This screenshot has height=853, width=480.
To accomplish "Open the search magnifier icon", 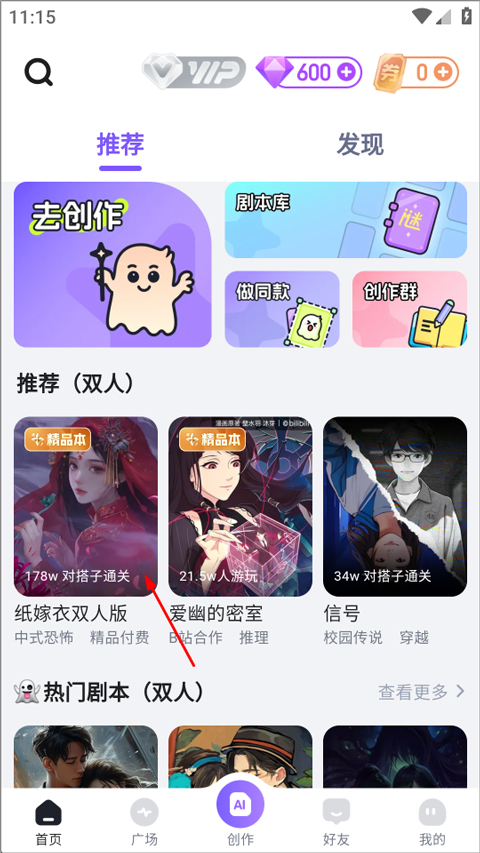I will (39, 72).
